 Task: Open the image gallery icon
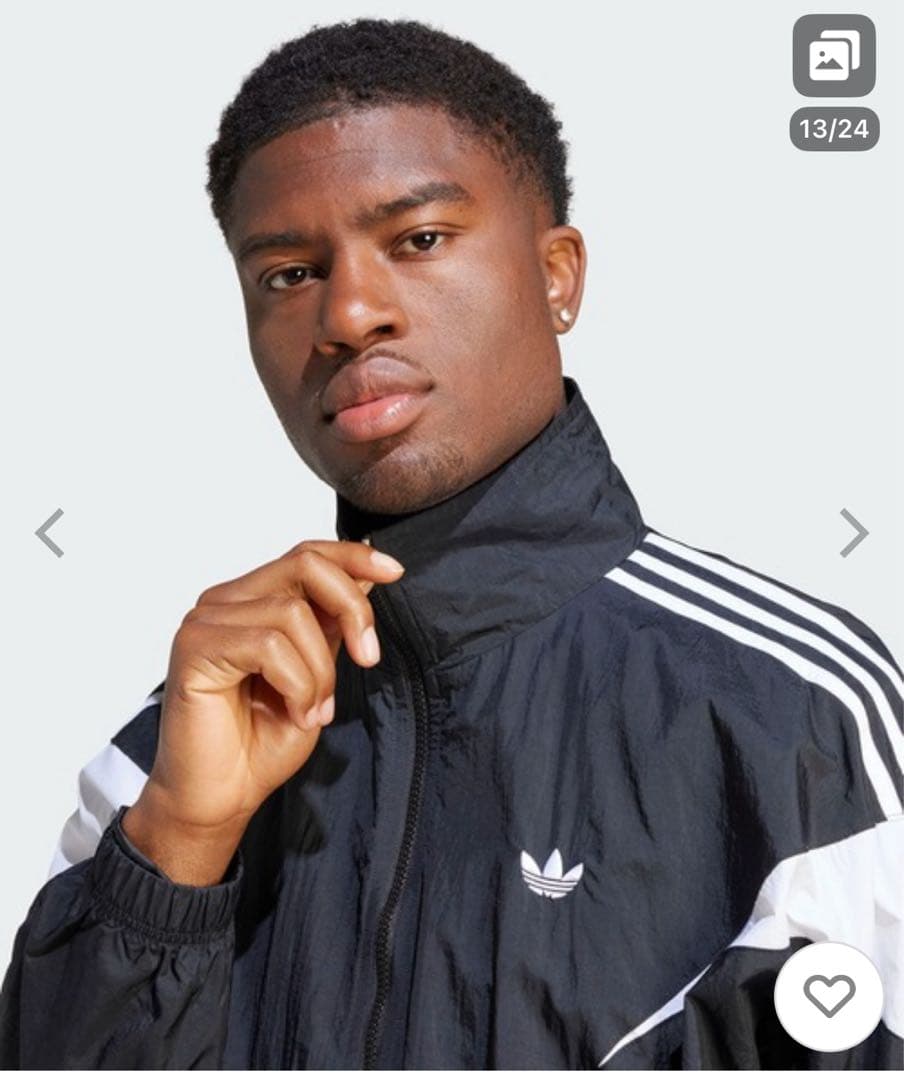pos(834,56)
